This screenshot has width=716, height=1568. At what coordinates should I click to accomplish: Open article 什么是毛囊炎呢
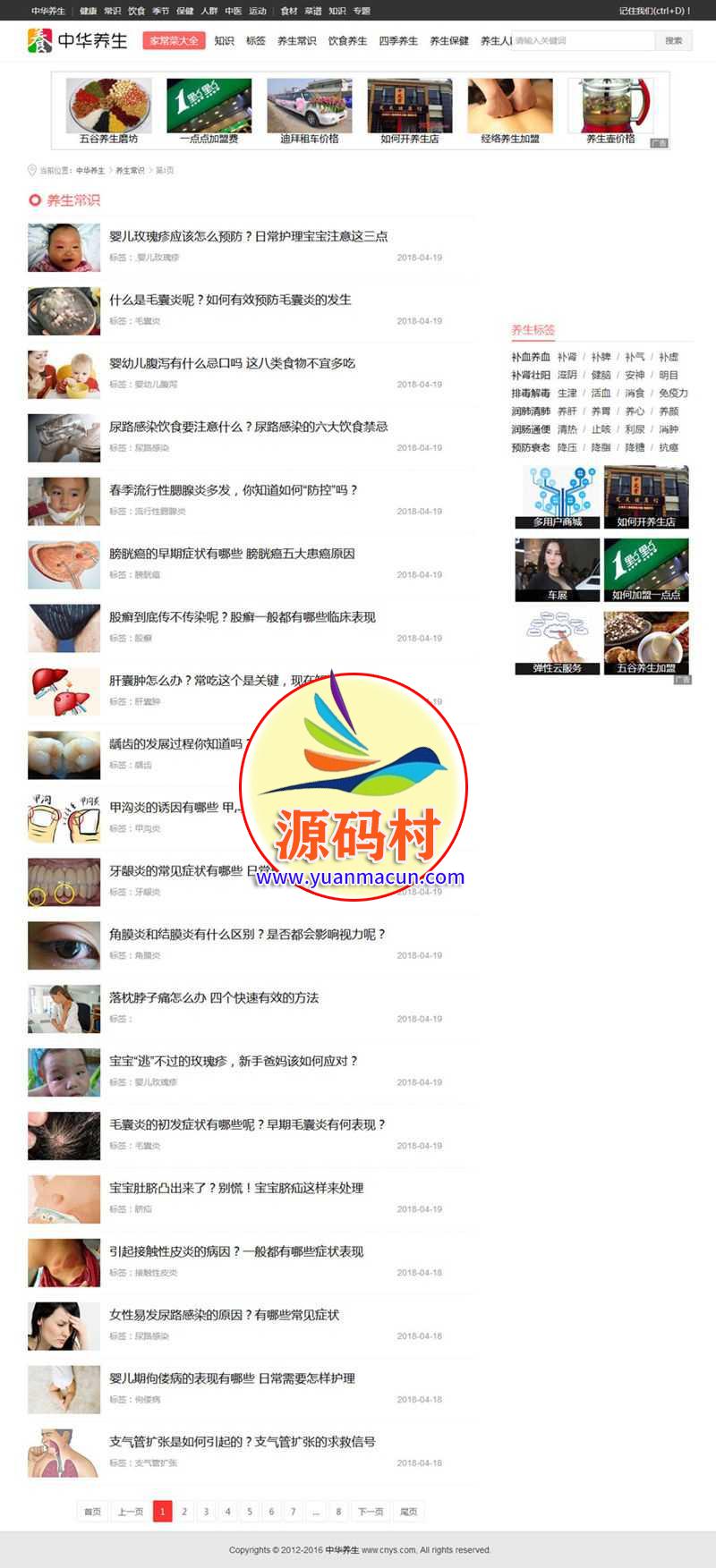click(x=230, y=300)
